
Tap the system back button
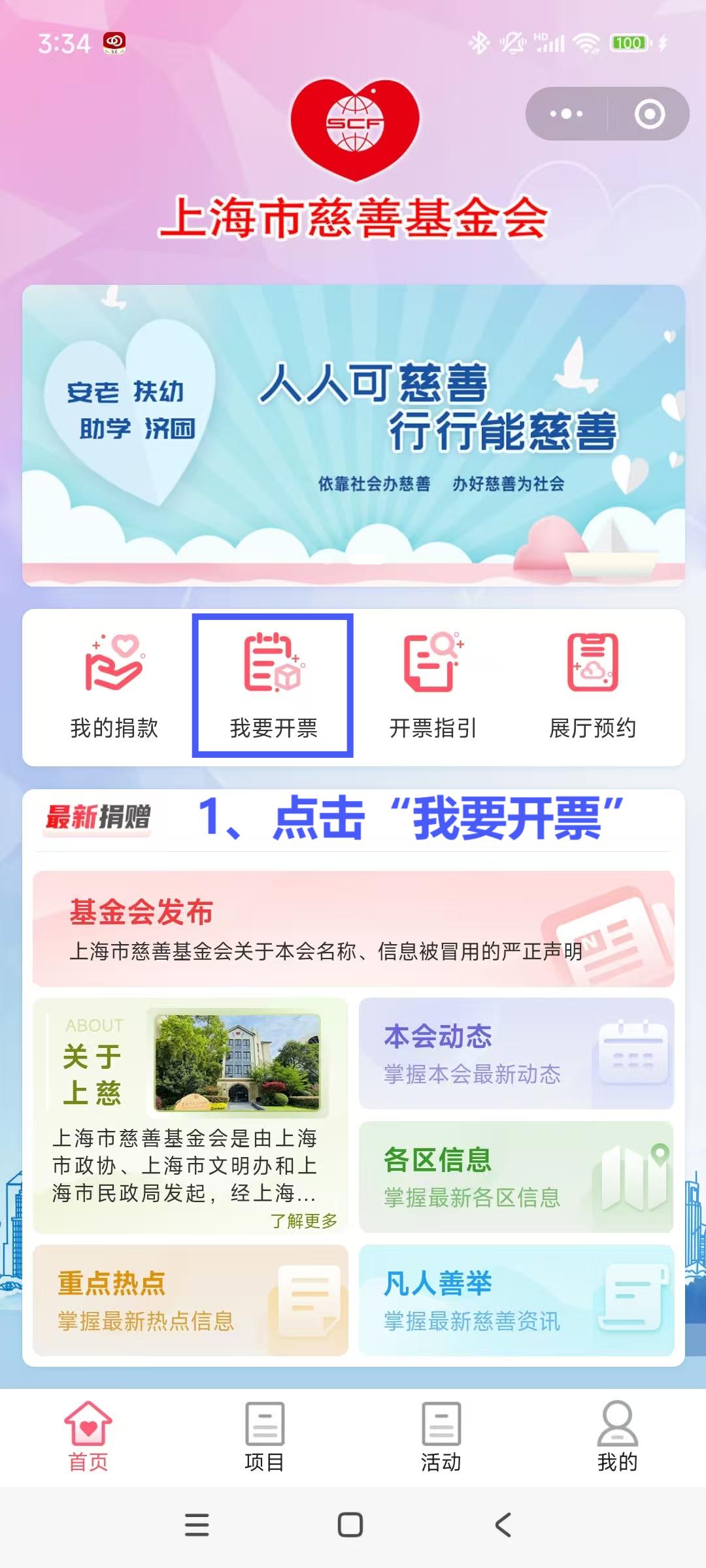pyautogui.click(x=503, y=1525)
